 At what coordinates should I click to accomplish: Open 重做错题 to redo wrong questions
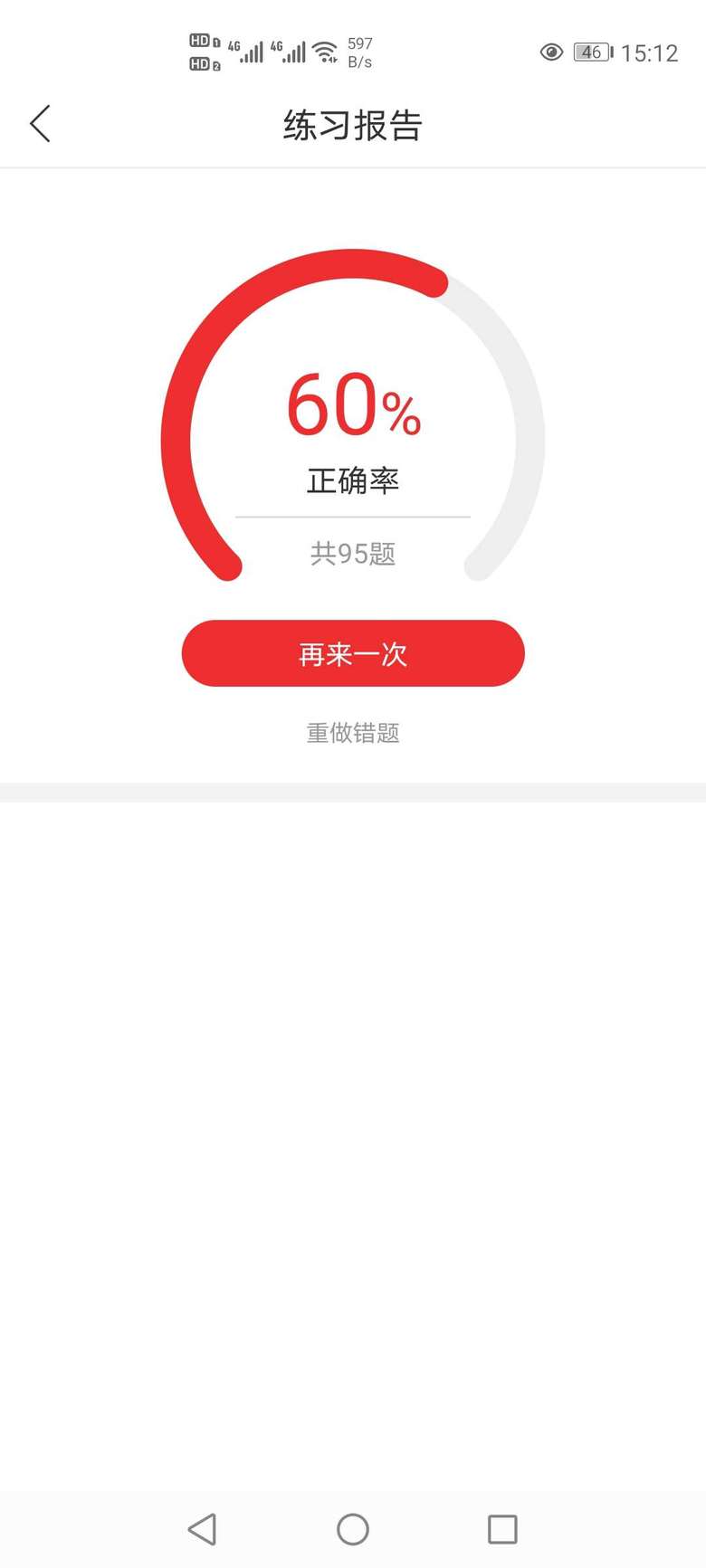click(x=353, y=733)
